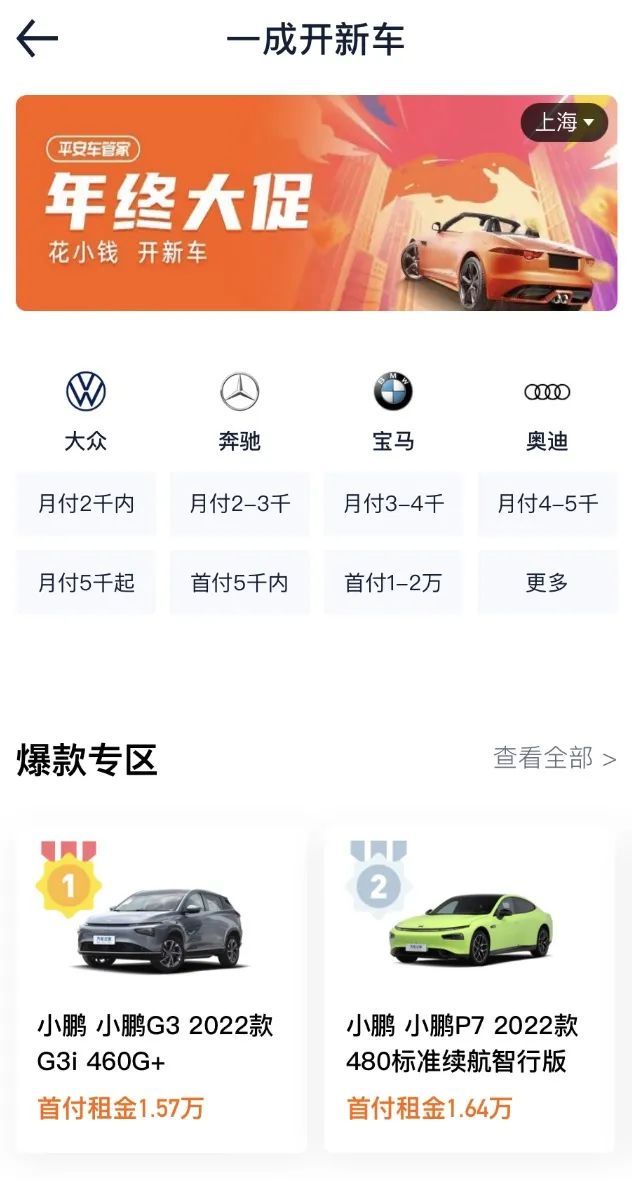The width and height of the screenshot is (632, 1192).
Task: Select the 月付5千起 filter chip
Action: [x=86, y=582]
